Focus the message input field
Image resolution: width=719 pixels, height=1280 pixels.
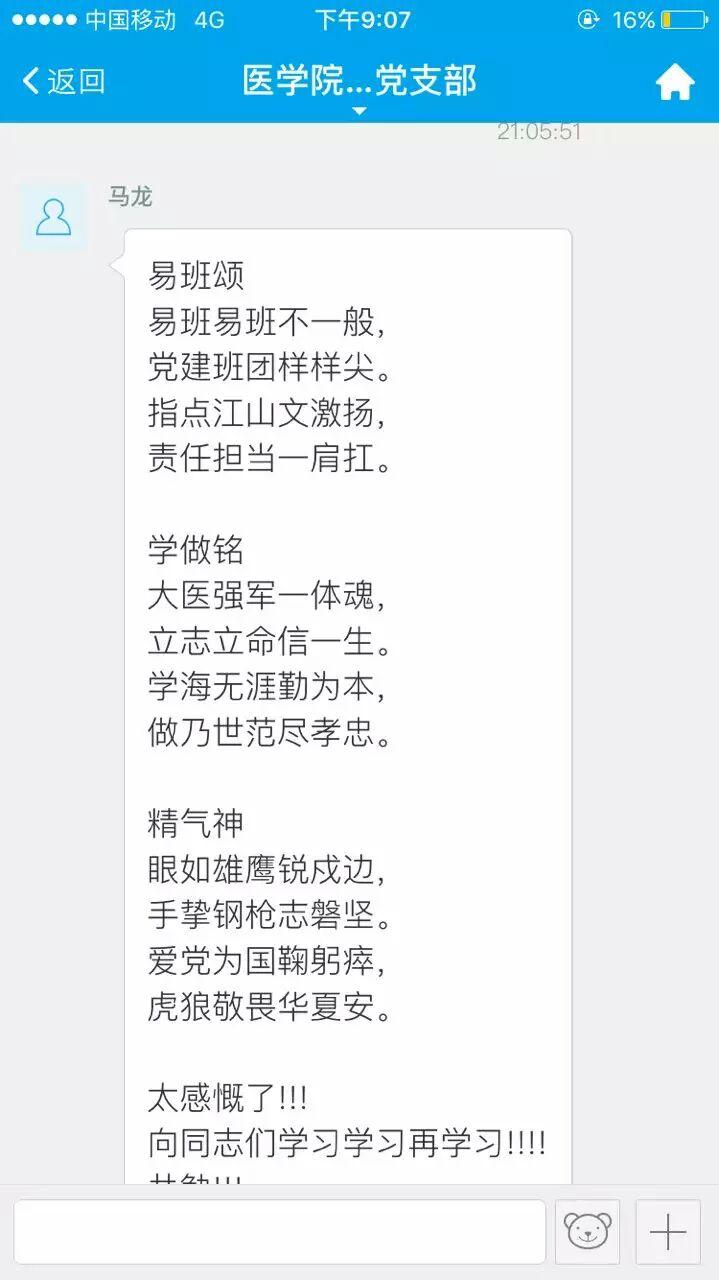click(x=280, y=1231)
